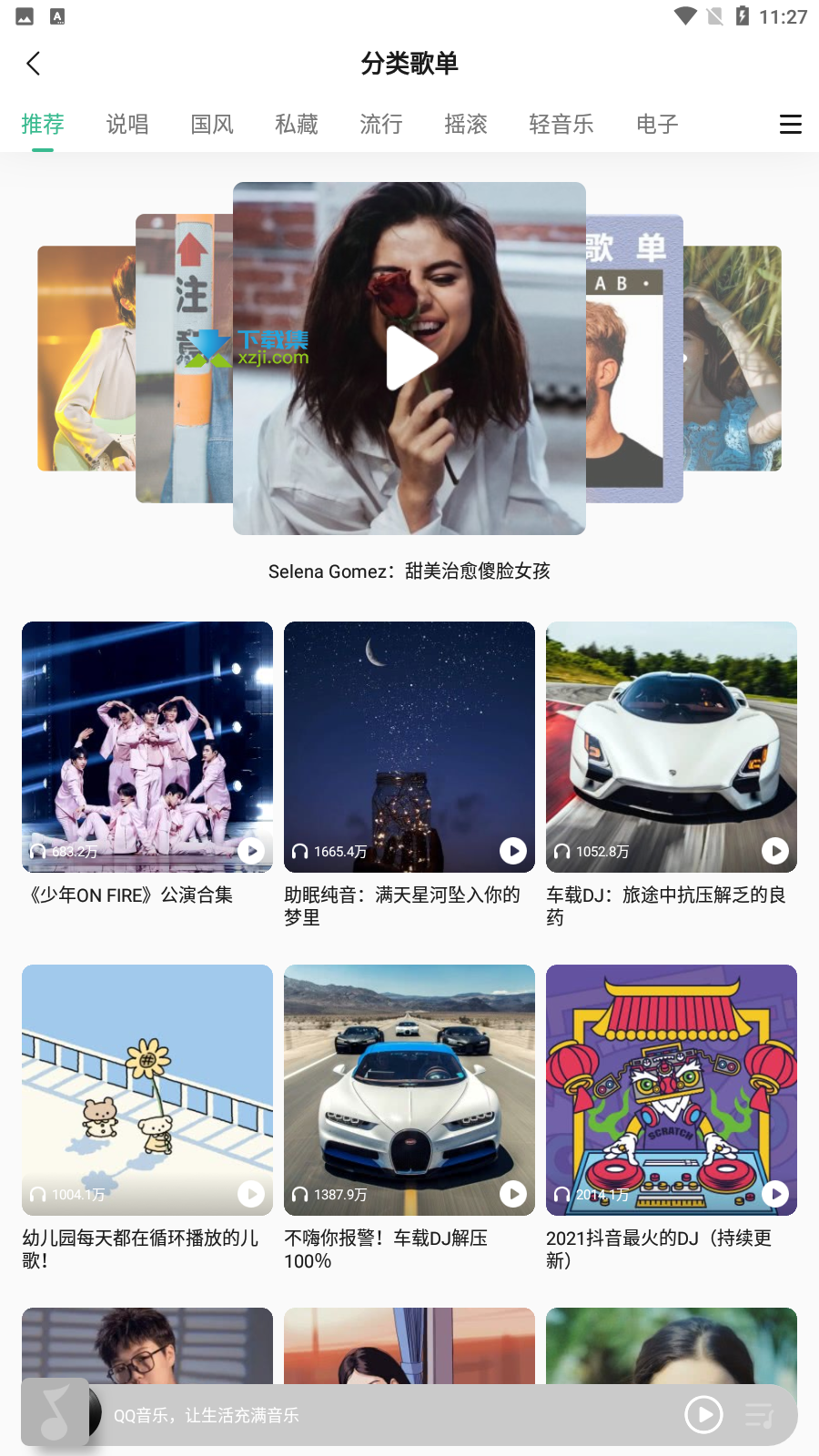819x1456 pixels.
Task: Select the 轻音乐 tab
Action: tap(561, 125)
